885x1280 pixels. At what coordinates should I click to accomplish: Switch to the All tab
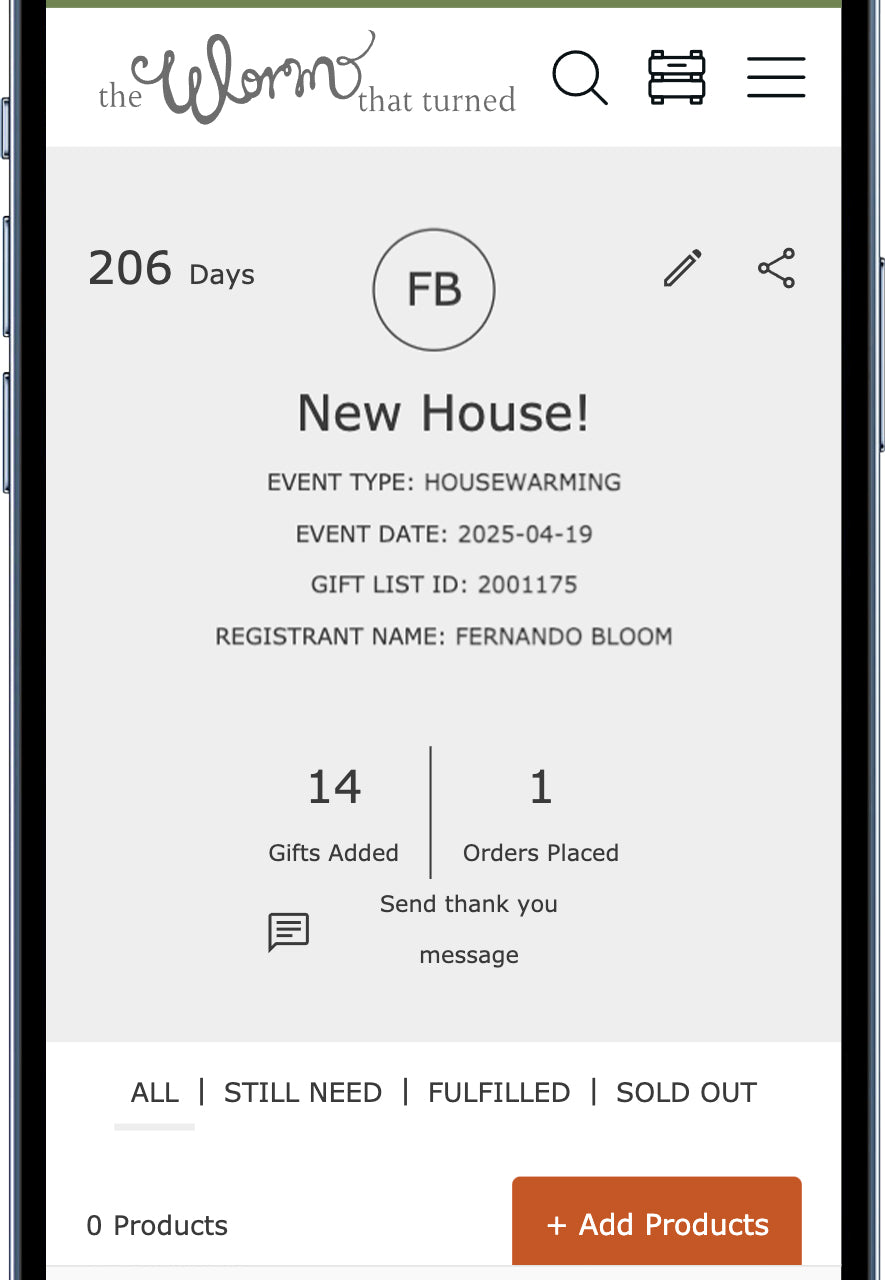pyautogui.click(x=155, y=1092)
